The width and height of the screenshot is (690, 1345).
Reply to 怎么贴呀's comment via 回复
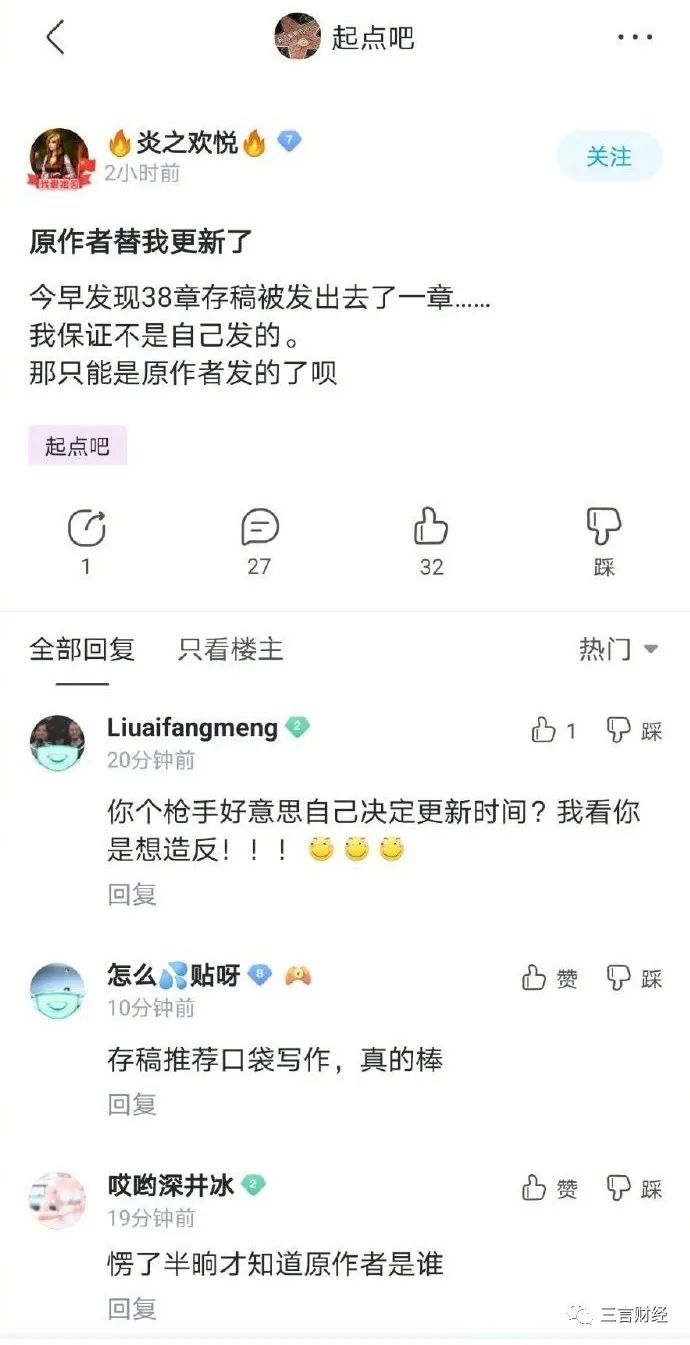pyautogui.click(x=132, y=1104)
